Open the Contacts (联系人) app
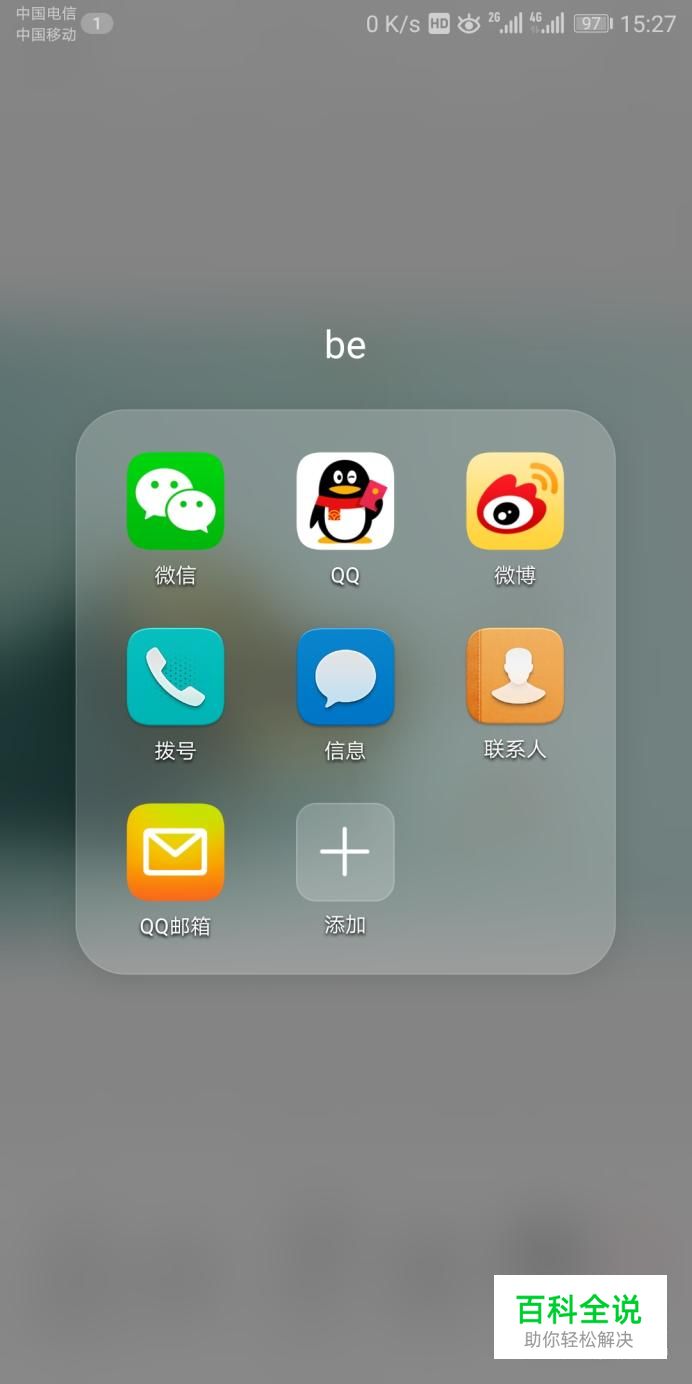The height and width of the screenshot is (1384, 692). tap(515, 677)
